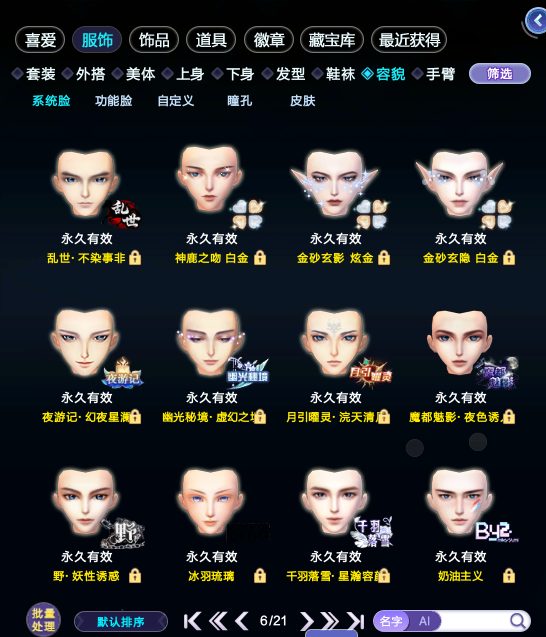The height and width of the screenshot is (637, 546).
Task: Select the 套装 category
Action: pyautogui.click(x=34, y=74)
